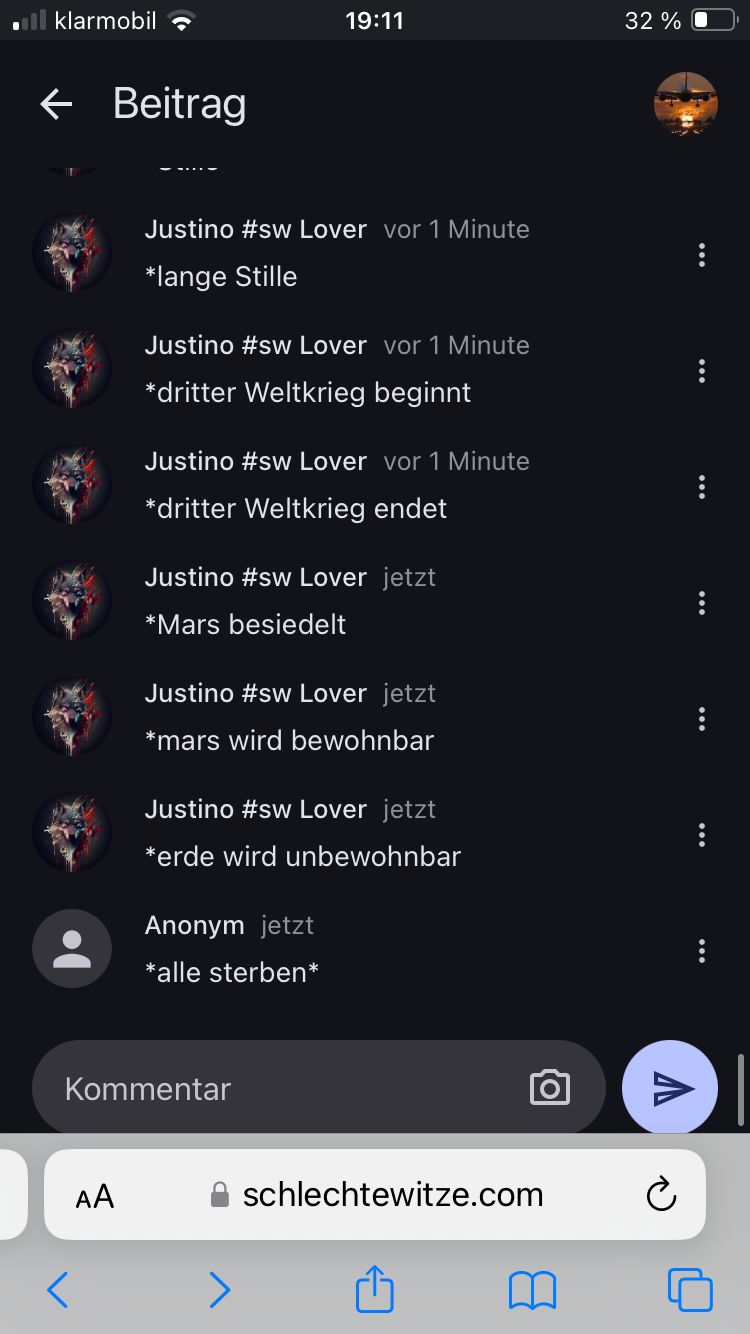Image resolution: width=750 pixels, height=1334 pixels.
Task: Open options for the '*lange Stille' comment
Action: [702, 255]
